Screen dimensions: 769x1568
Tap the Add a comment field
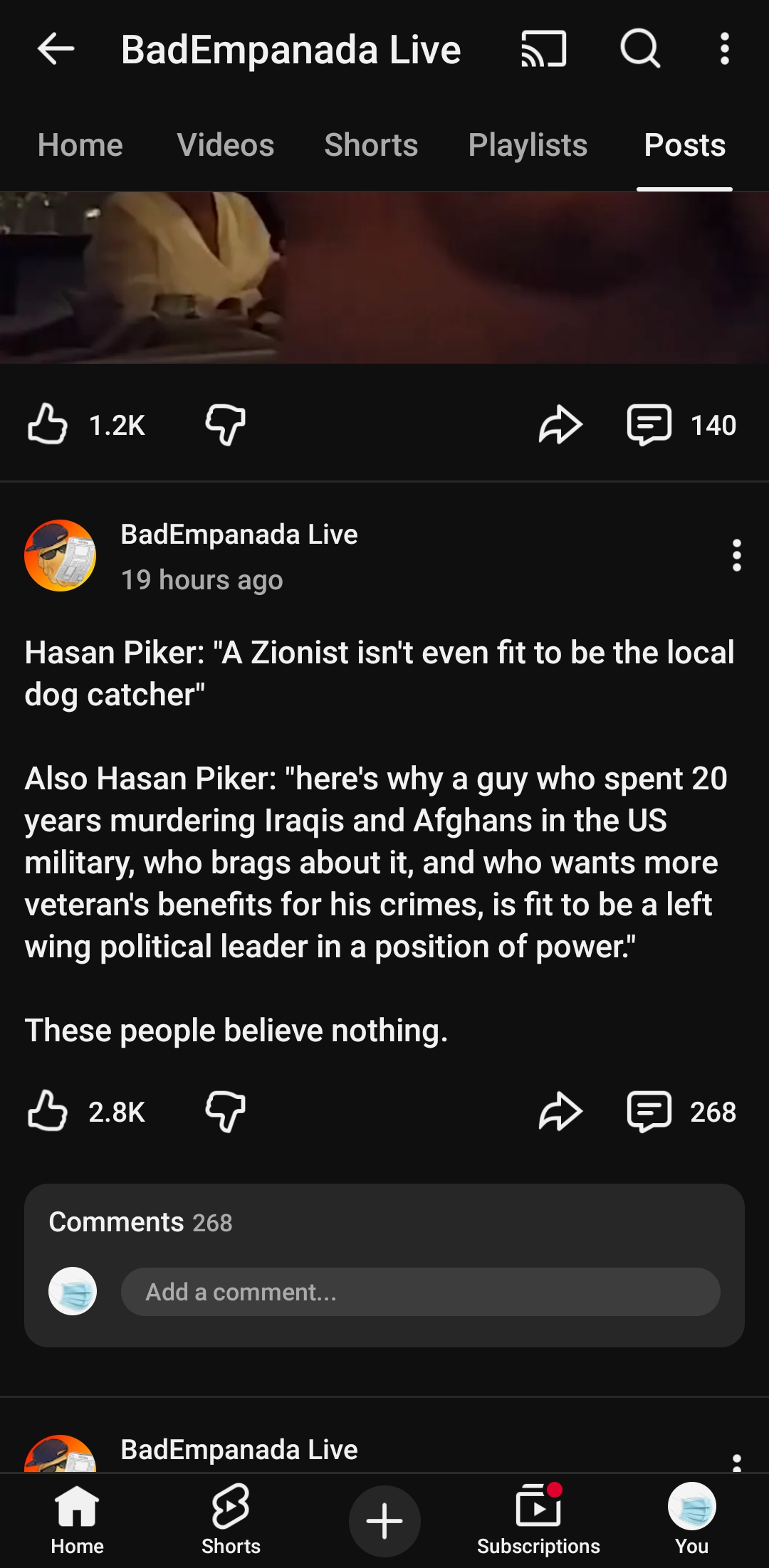coord(420,1292)
